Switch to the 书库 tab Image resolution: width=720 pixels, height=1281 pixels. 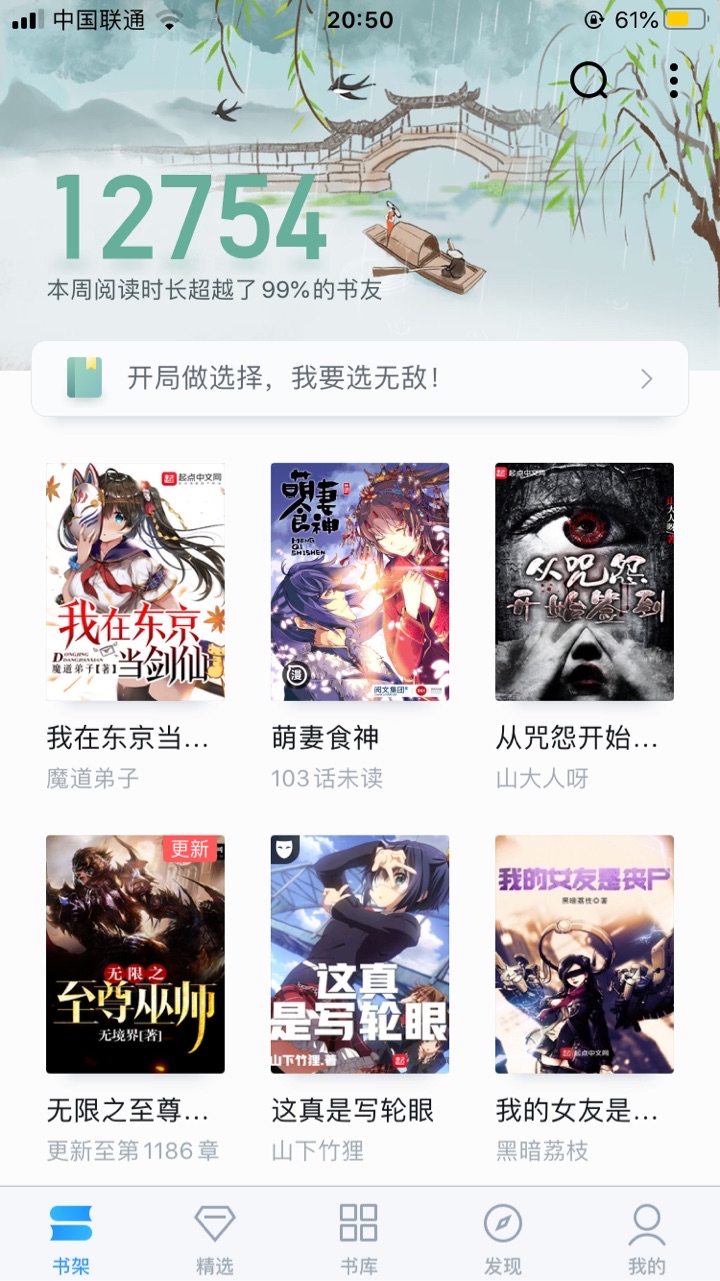point(359,1238)
